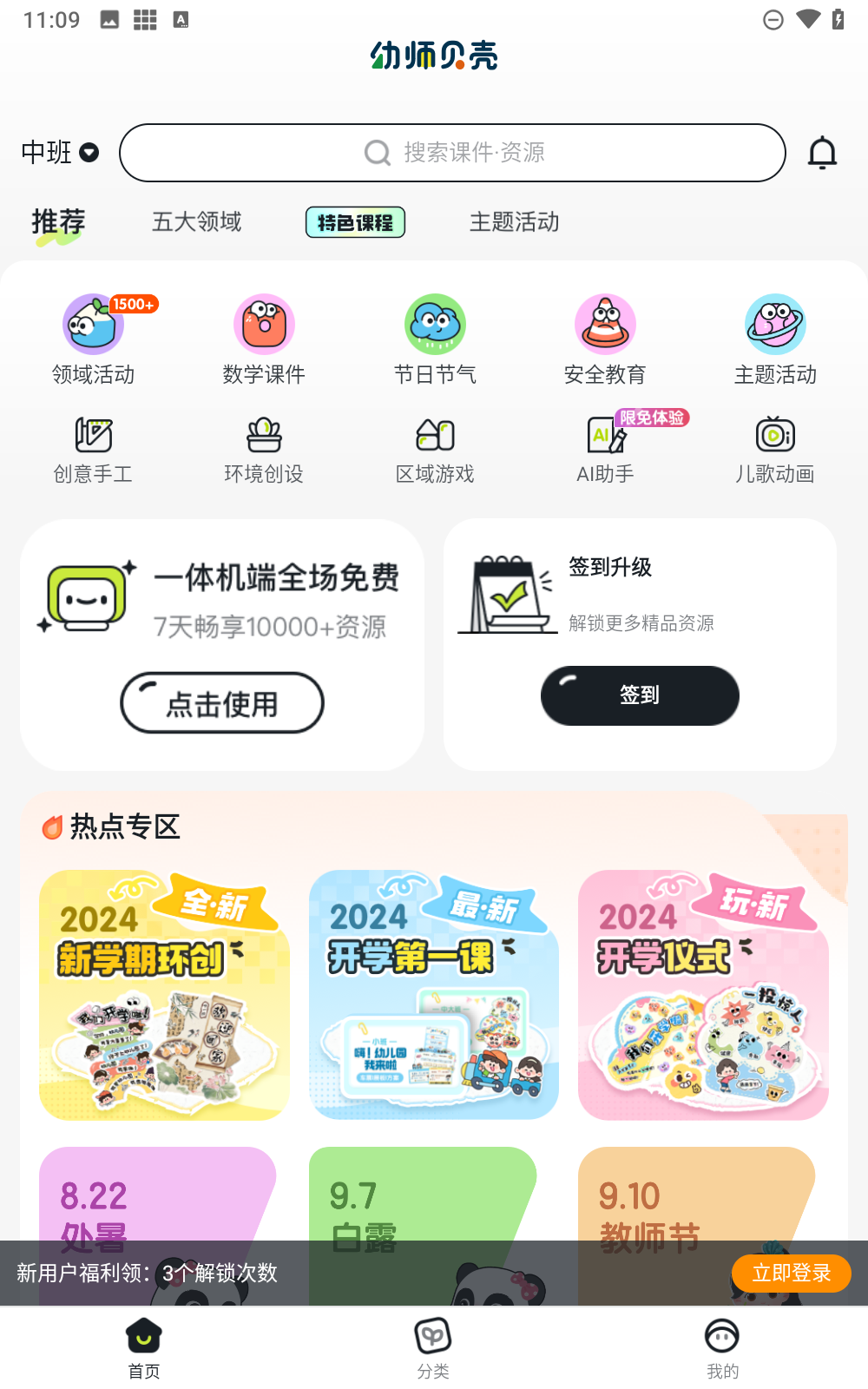Open the 开学第一课 card
This screenshot has height=1389, width=868.
433,995
